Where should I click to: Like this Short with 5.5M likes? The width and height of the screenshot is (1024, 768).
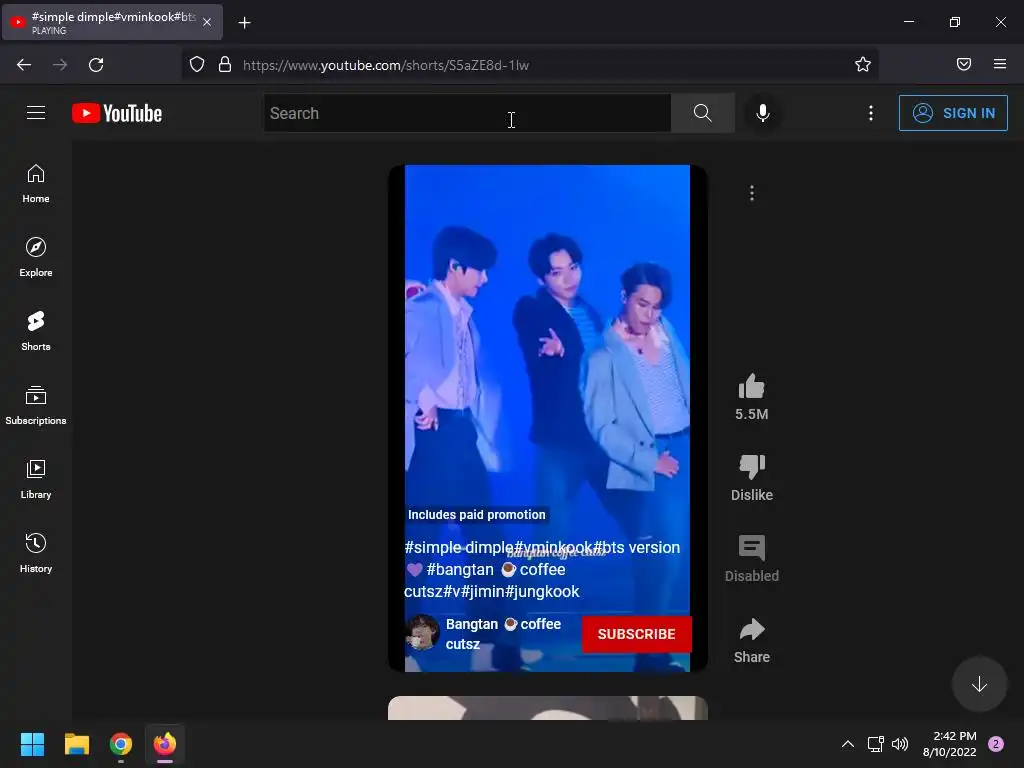point(751,387)
